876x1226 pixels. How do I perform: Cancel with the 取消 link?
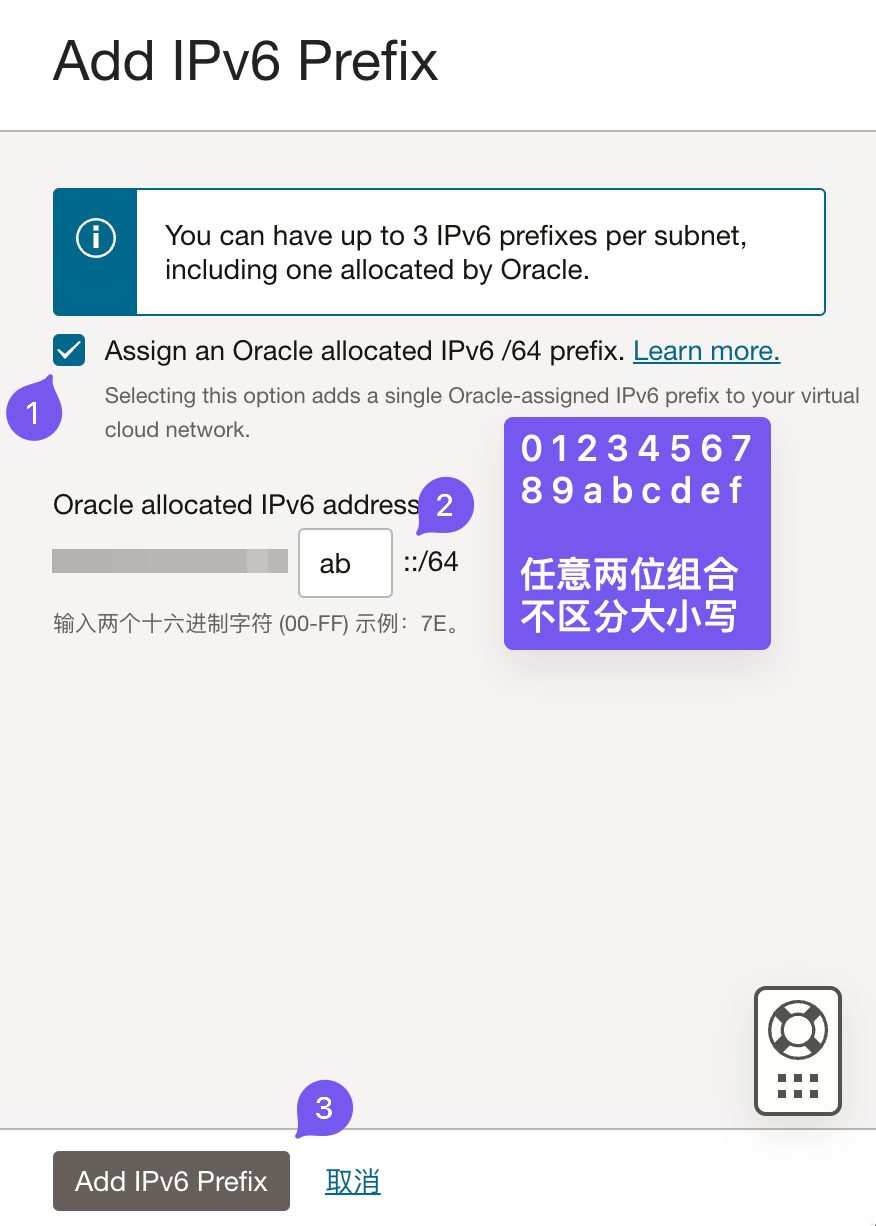click(x=352, y=1181)
